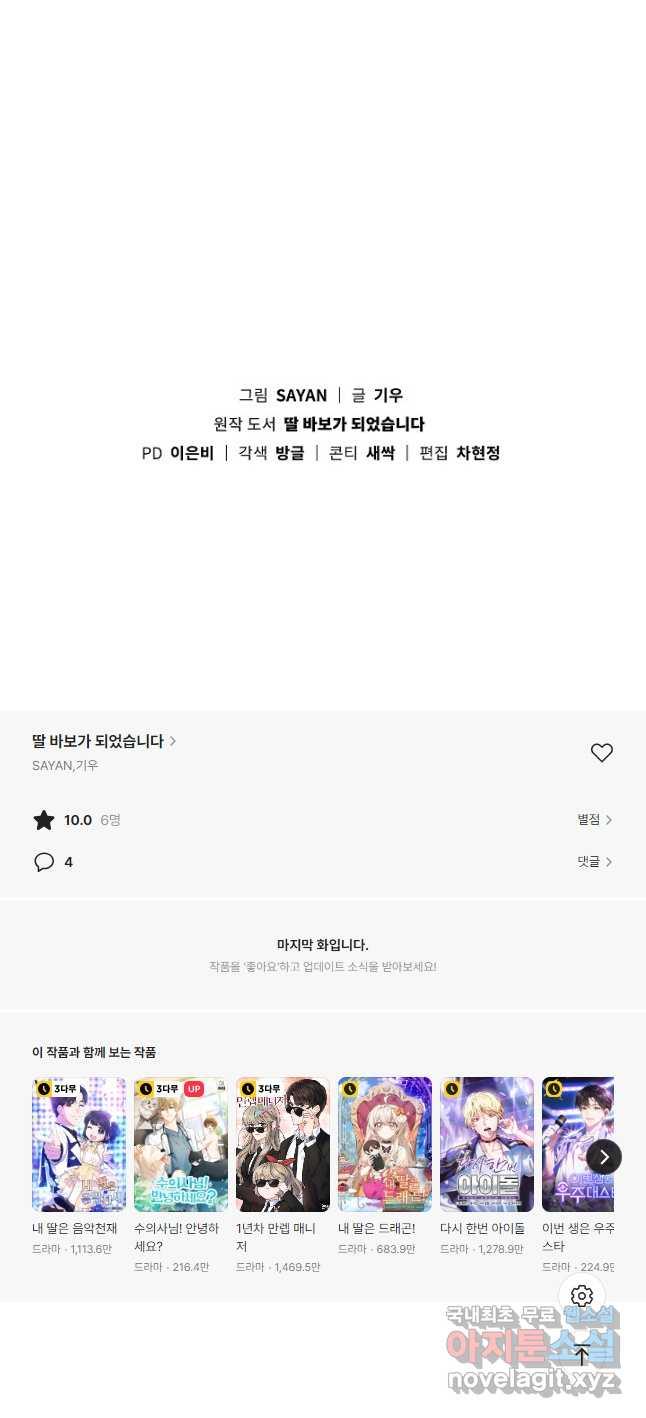
Task: Show next recommended titles with arrow
Action: pos(604,1157)
